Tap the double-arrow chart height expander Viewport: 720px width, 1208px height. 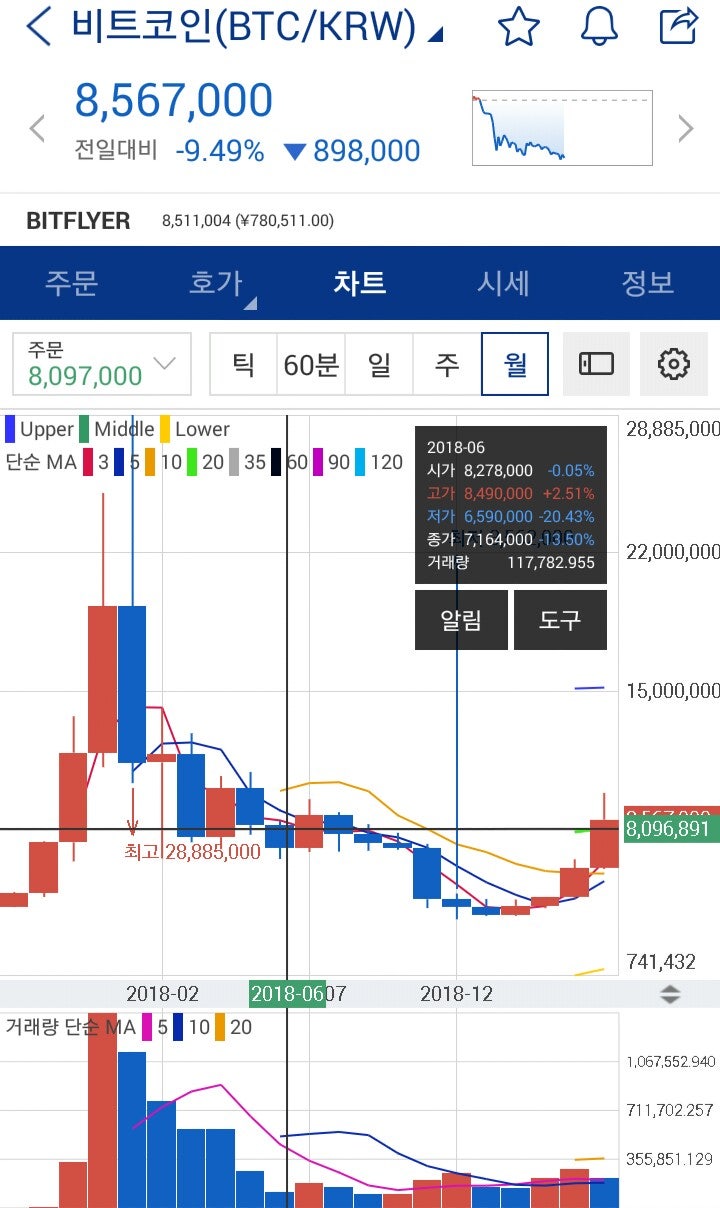(x=668, y=995)
